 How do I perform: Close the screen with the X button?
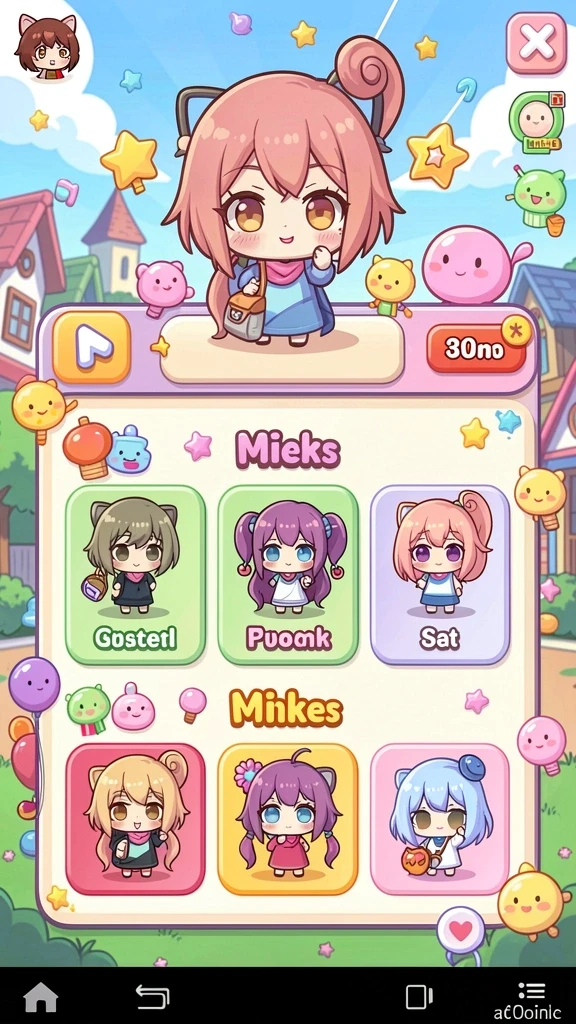pyautogui.click(x=536, y=43)
